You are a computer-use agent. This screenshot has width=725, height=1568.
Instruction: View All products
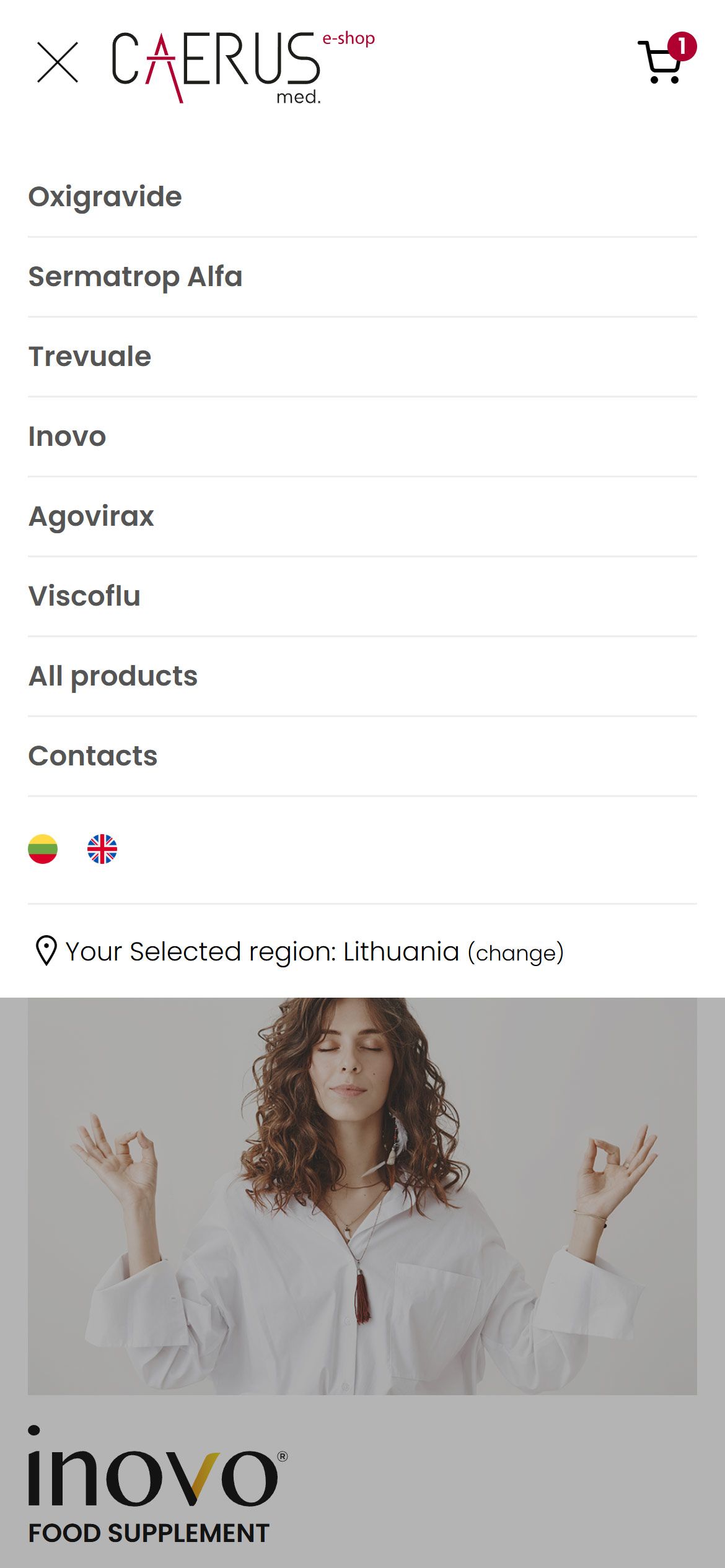click(x=113, y=676)
